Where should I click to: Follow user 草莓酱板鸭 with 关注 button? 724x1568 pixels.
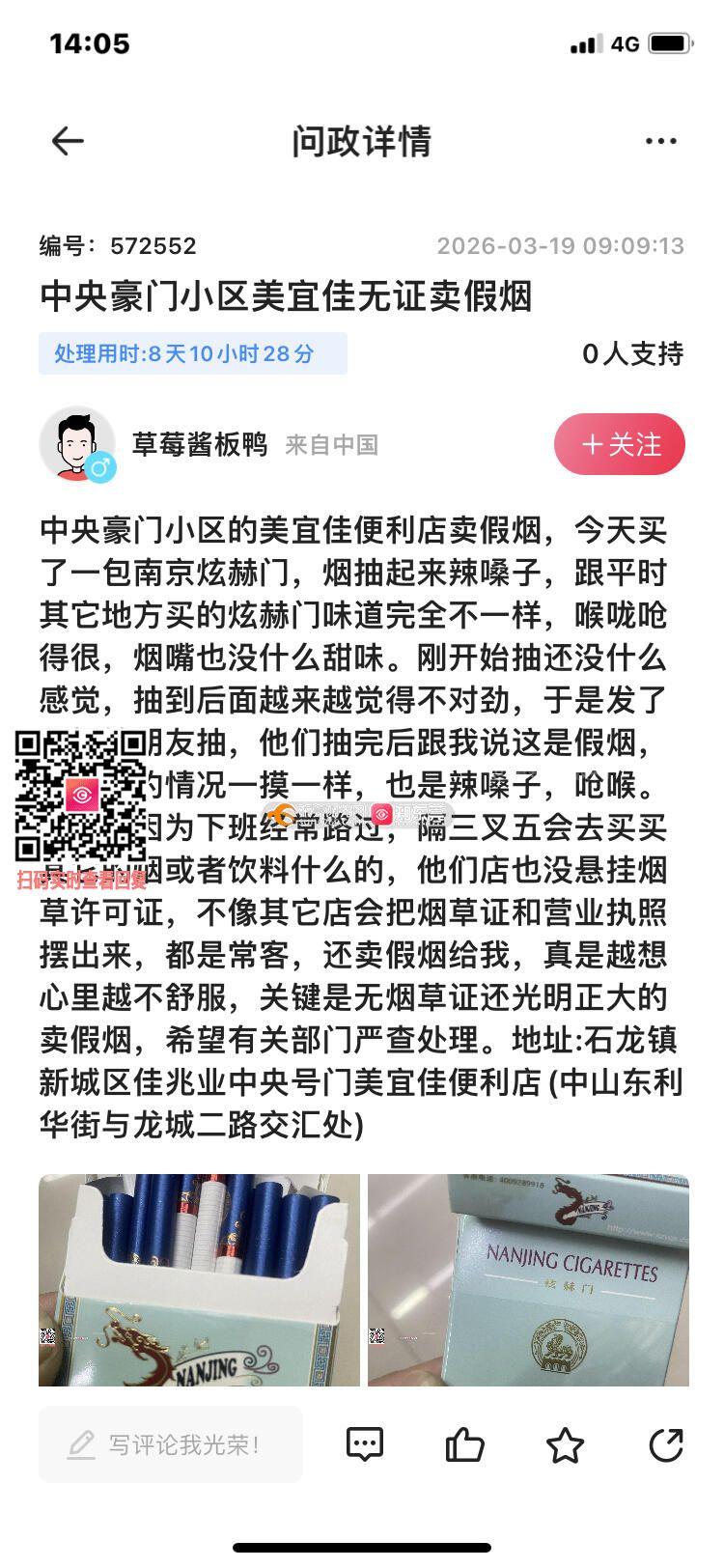coord(619,444)
